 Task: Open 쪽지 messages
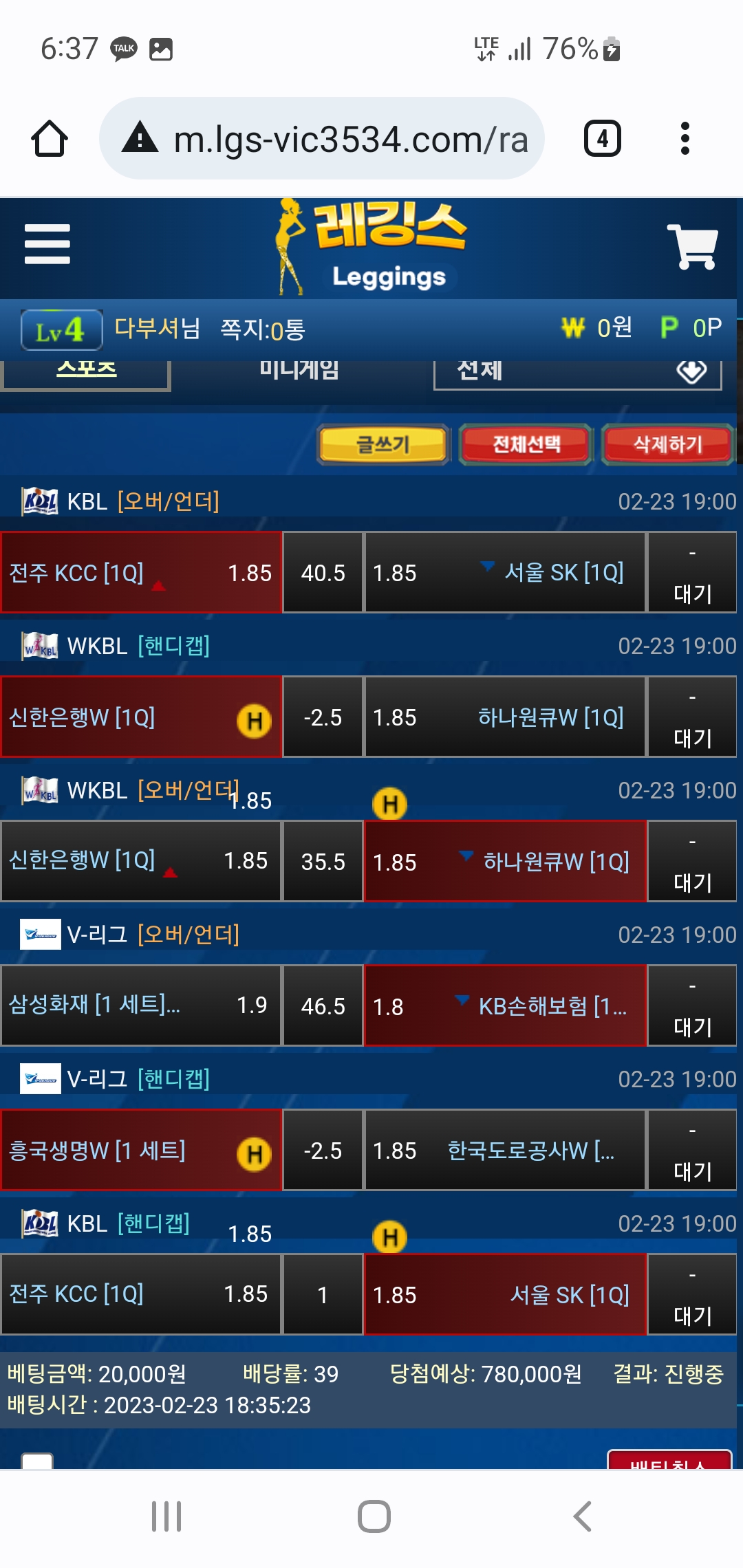click(263, 330)
